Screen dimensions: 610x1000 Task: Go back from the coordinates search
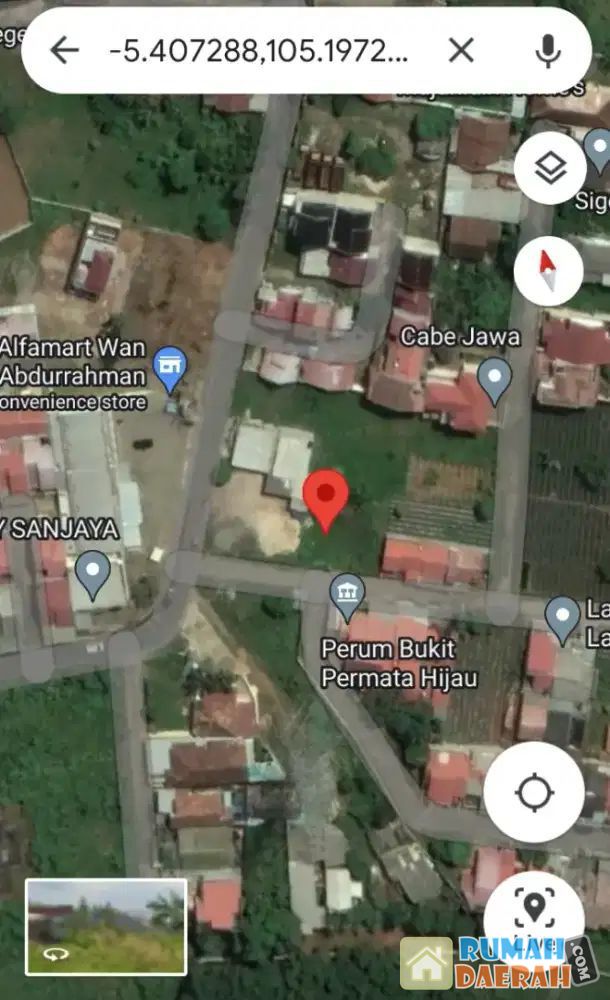[64, 50]
